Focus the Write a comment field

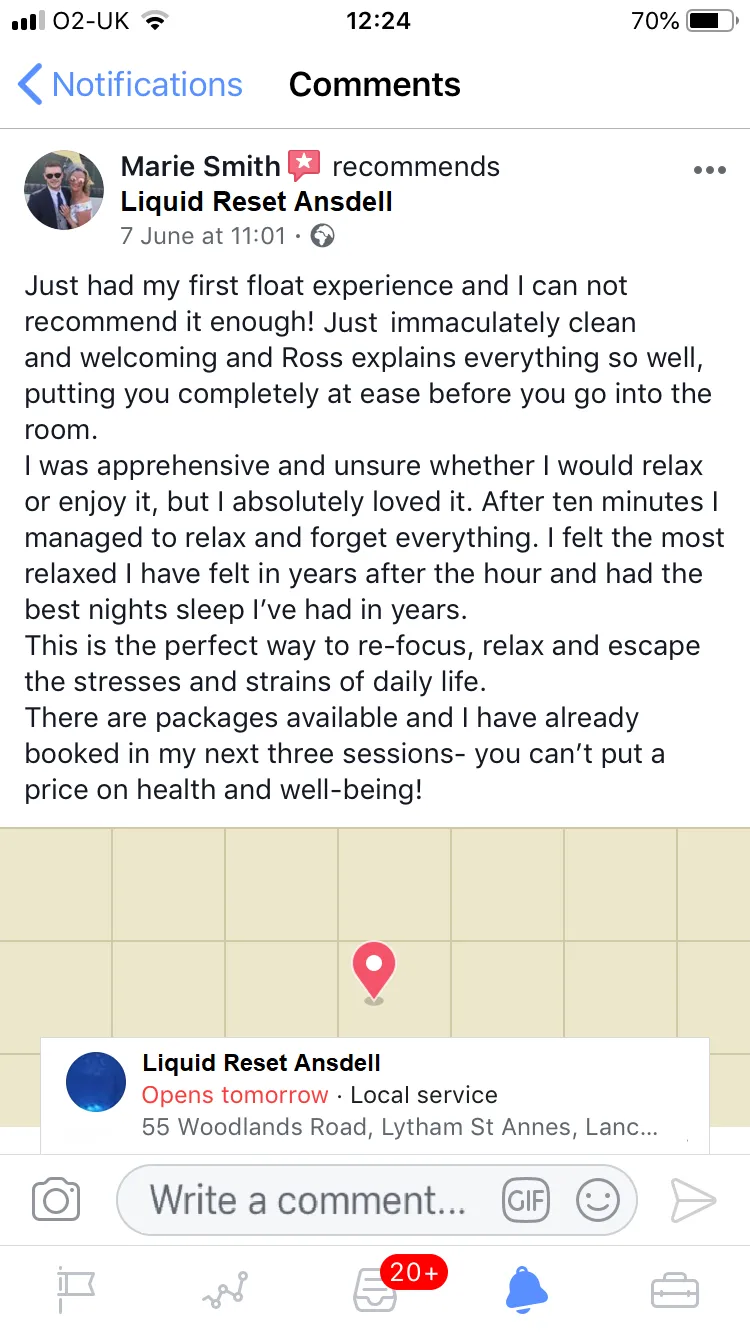coord(308,1200)
